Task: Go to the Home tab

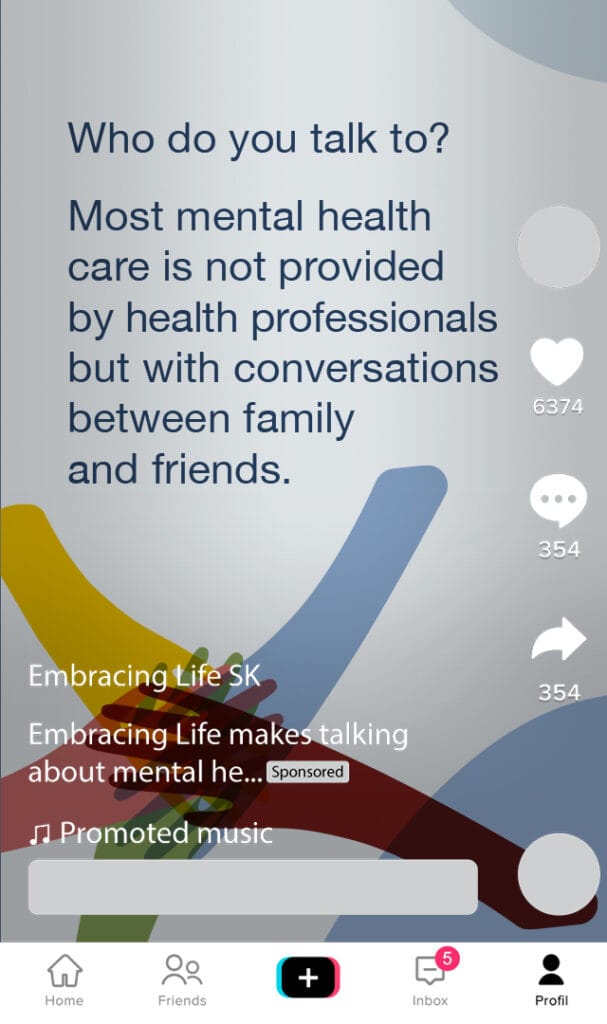Action: pos(64,980)
